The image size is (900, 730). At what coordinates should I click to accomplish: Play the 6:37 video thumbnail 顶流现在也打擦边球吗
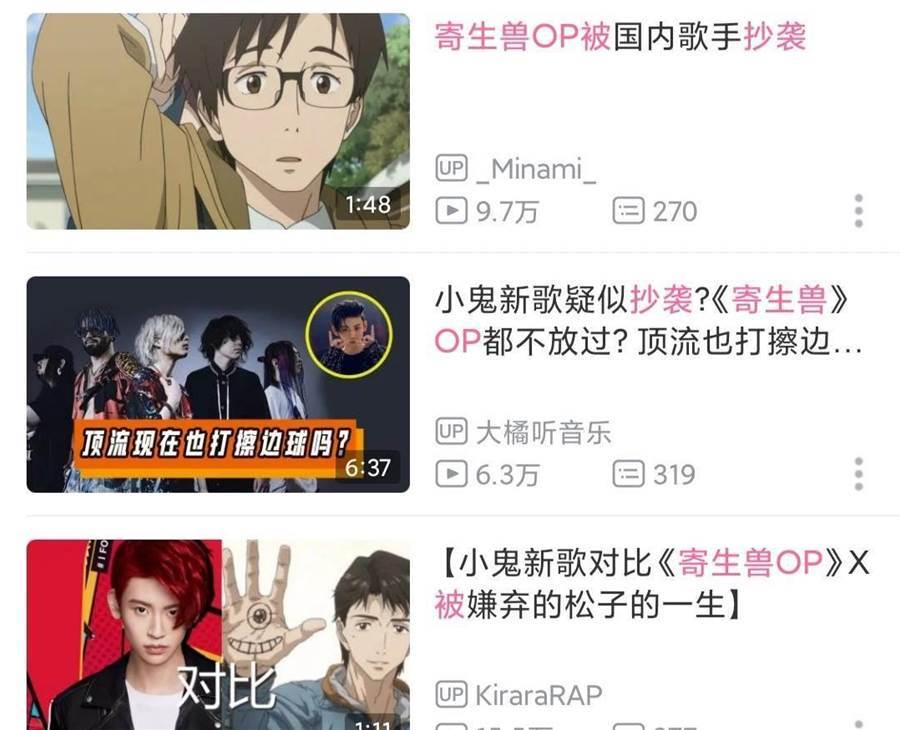218,385
